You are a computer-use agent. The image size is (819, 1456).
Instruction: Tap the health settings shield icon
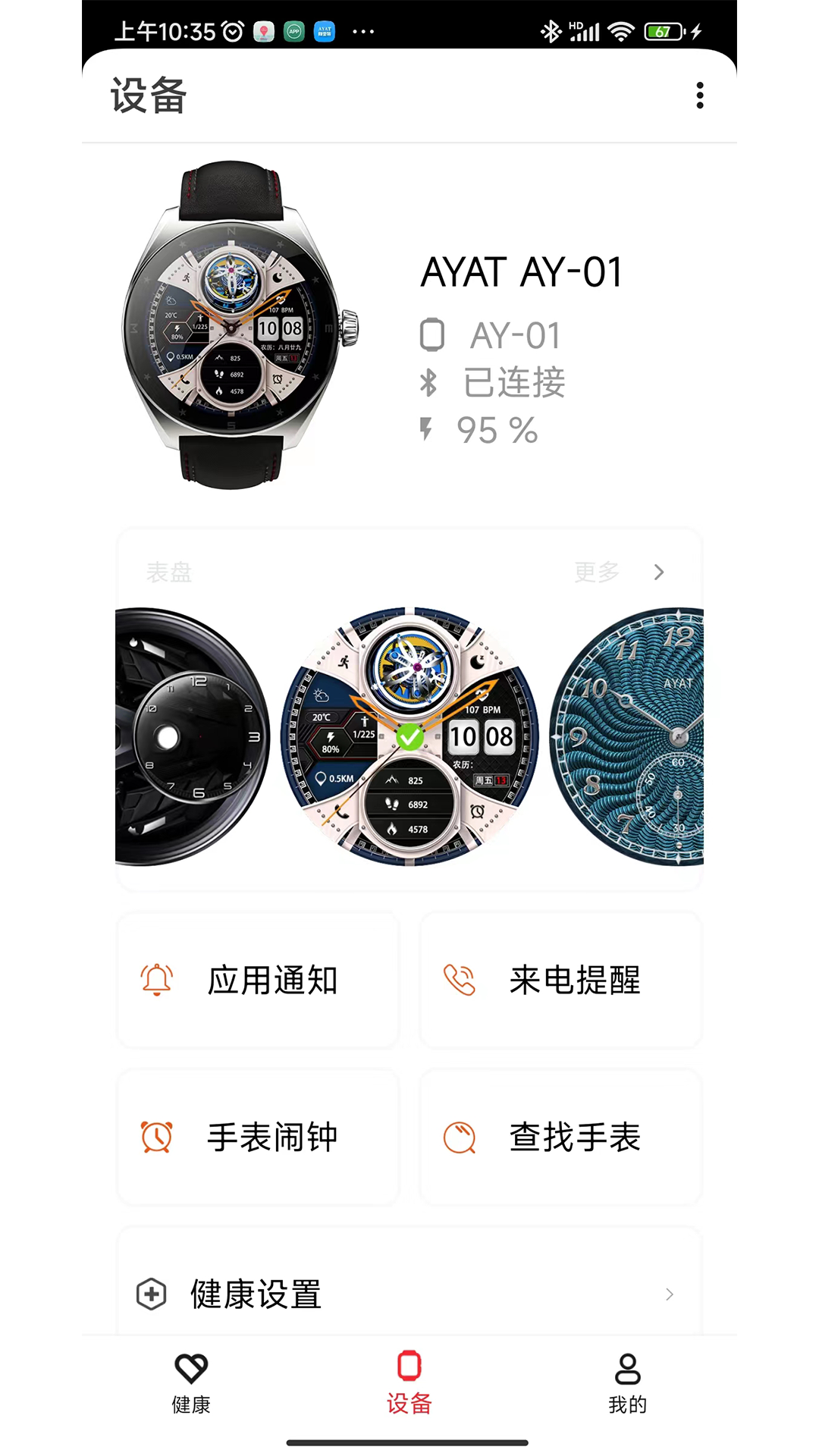coord(150,1293)
